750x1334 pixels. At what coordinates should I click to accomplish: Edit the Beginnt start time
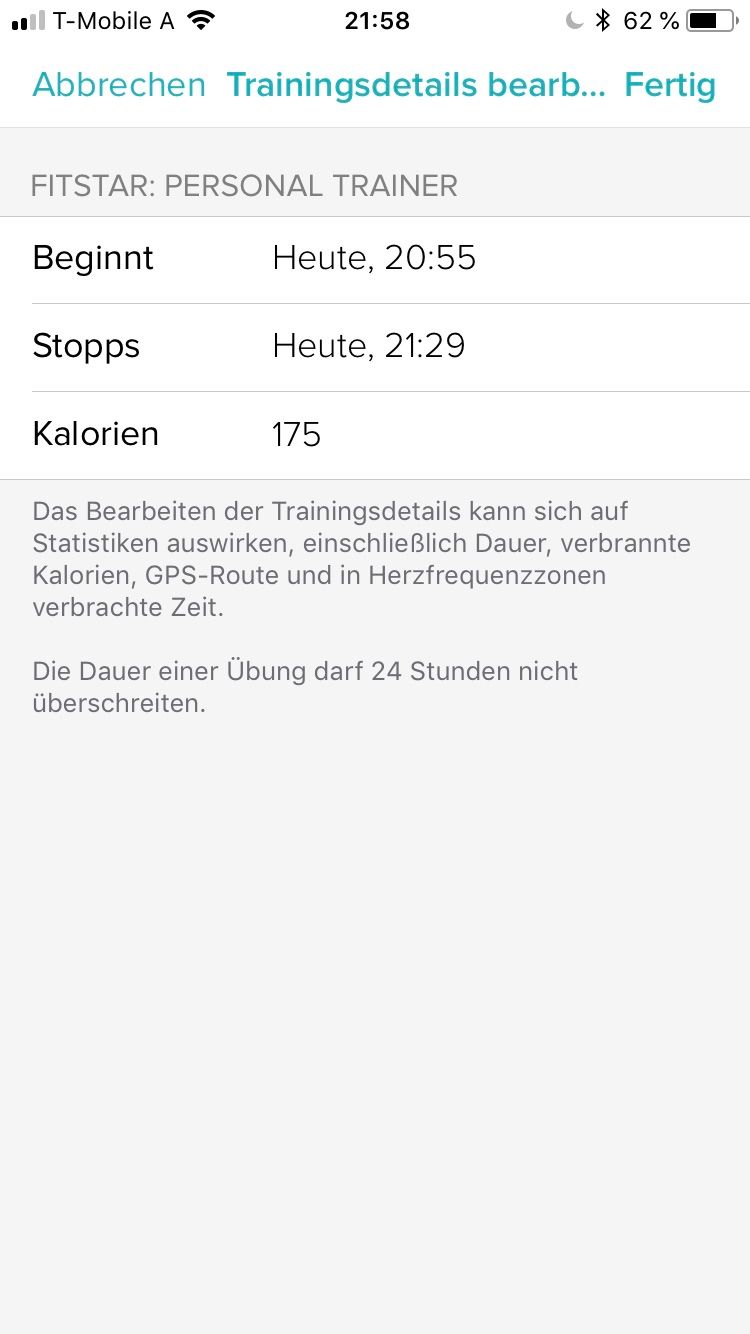coord(374,259)
